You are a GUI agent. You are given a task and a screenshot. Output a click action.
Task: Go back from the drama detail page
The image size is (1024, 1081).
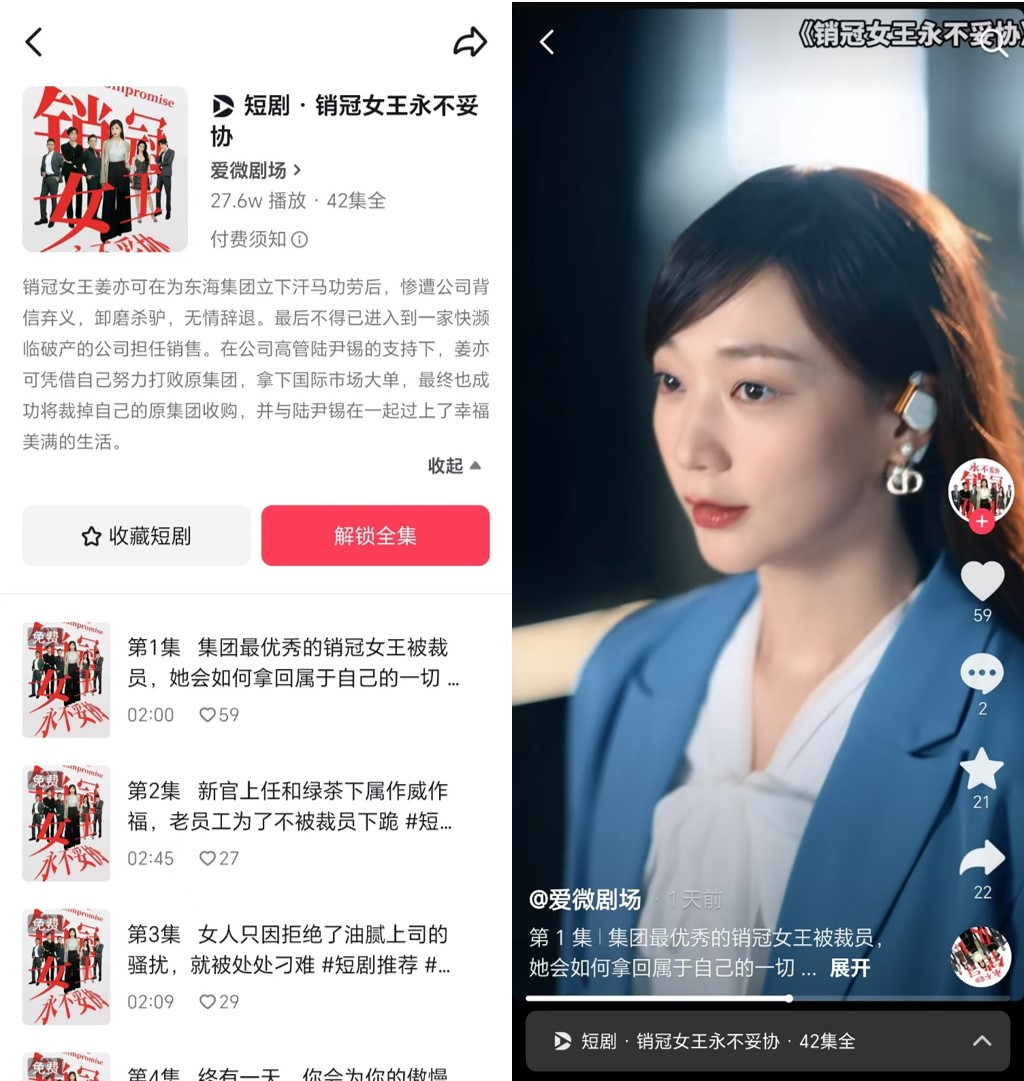34,42
